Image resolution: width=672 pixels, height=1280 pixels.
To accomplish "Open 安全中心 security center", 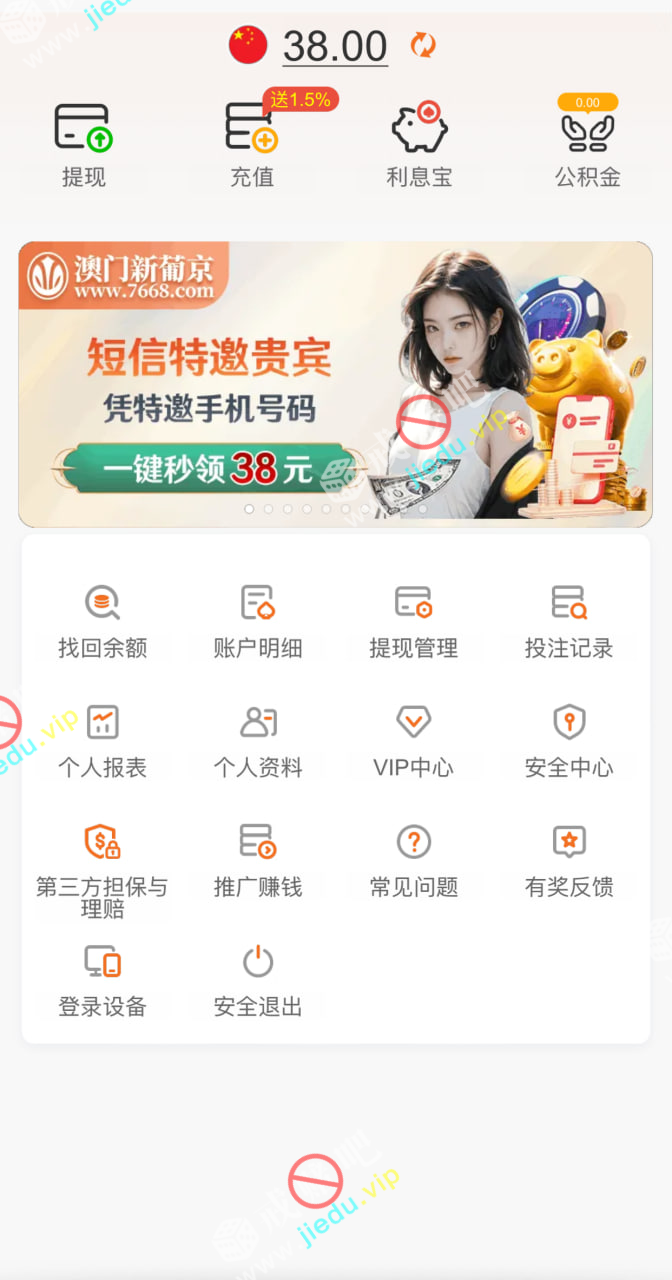I will [569, 741].
